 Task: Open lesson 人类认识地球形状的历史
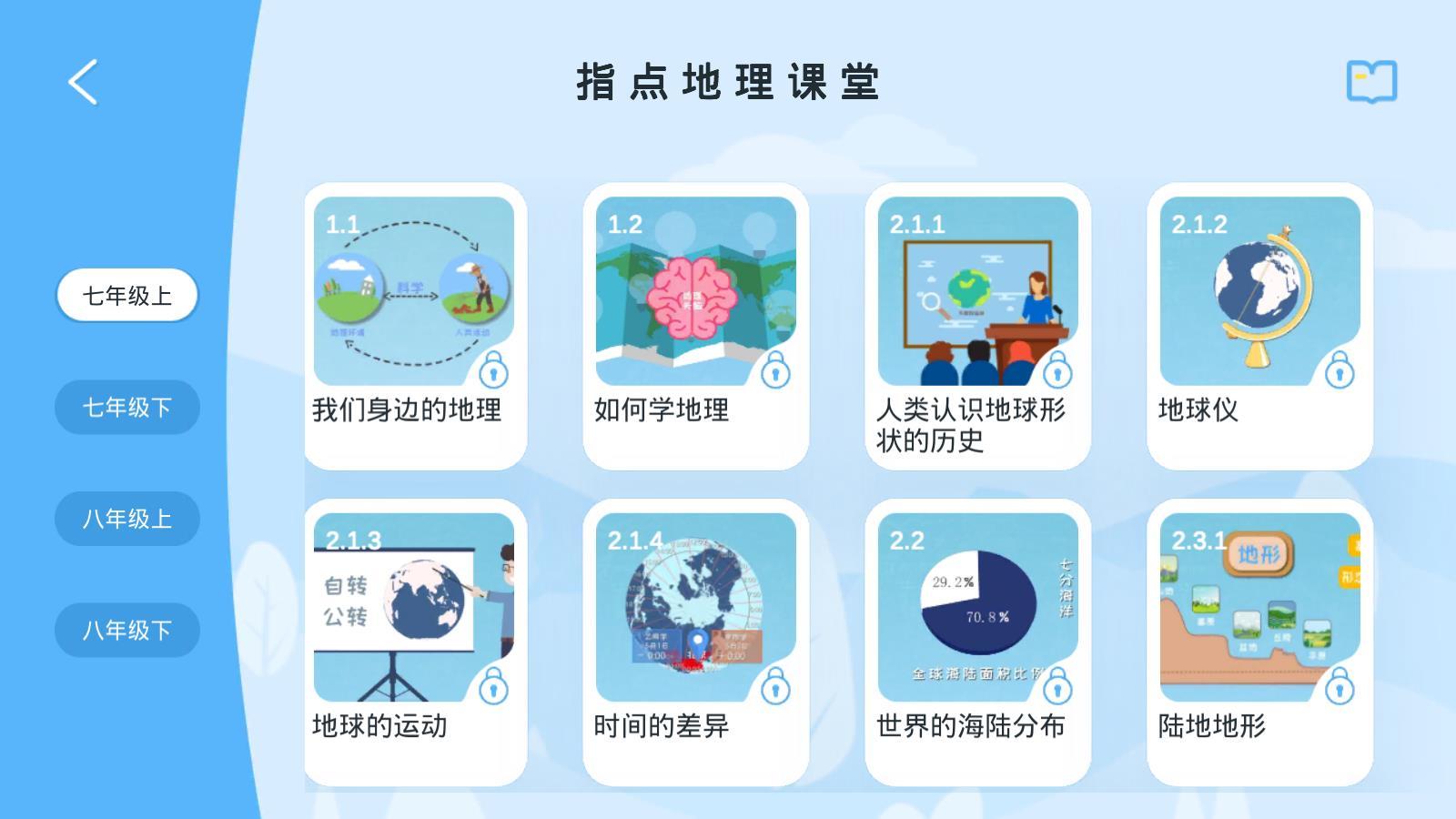click(978, 325)
